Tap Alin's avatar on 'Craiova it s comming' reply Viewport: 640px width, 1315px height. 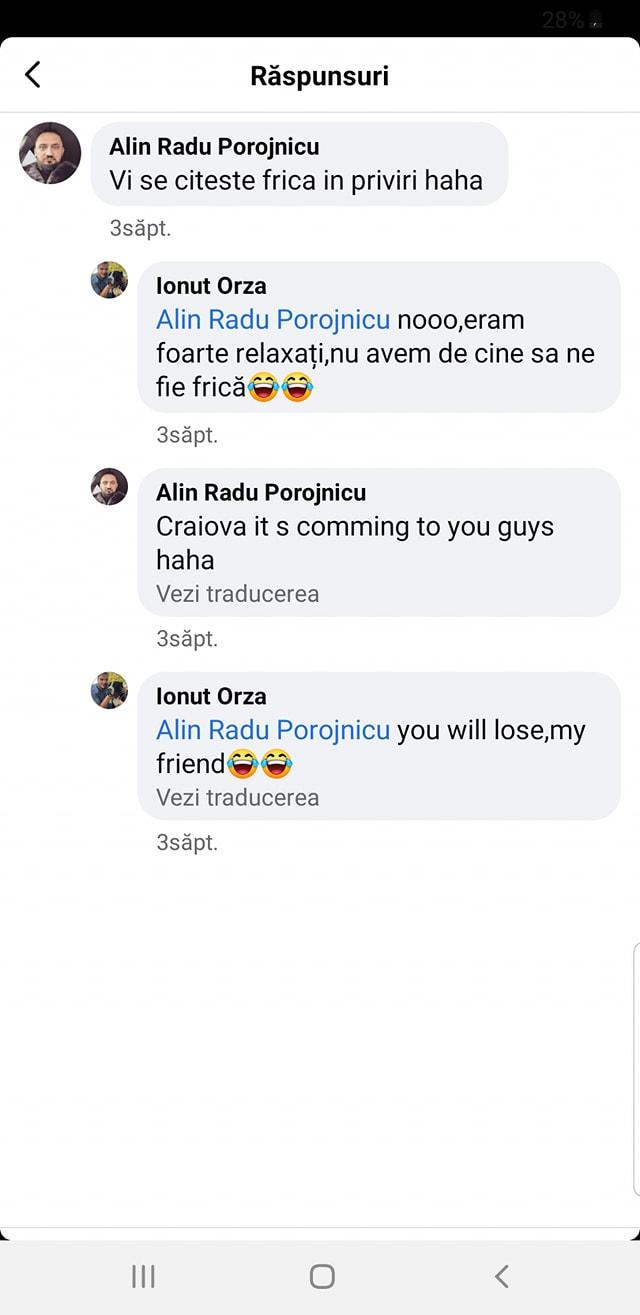point(109,487)
